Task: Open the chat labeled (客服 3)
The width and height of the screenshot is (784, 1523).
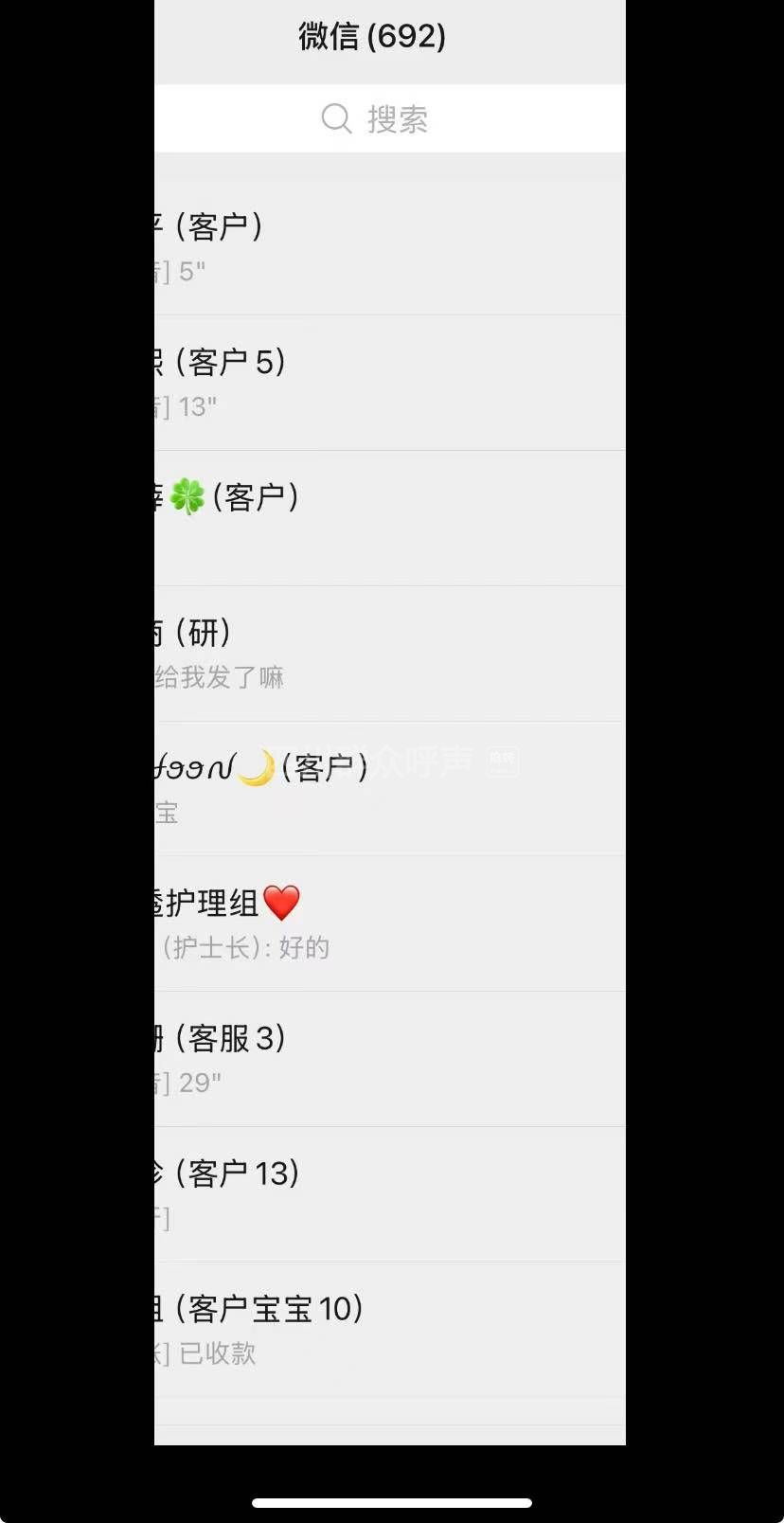Action: 388,1059
